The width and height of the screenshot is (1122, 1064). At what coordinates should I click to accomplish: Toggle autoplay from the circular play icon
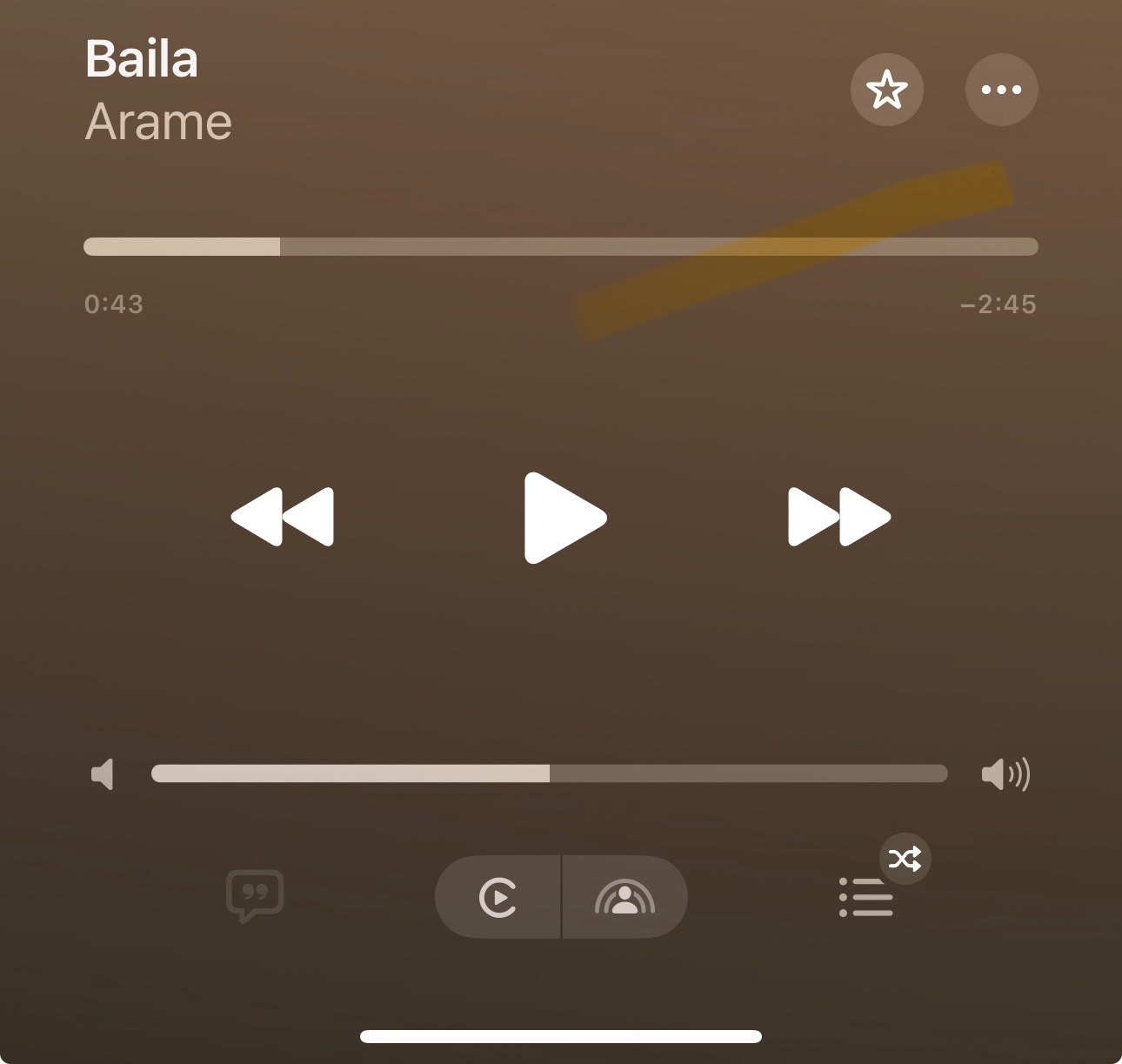coord(498,897)
